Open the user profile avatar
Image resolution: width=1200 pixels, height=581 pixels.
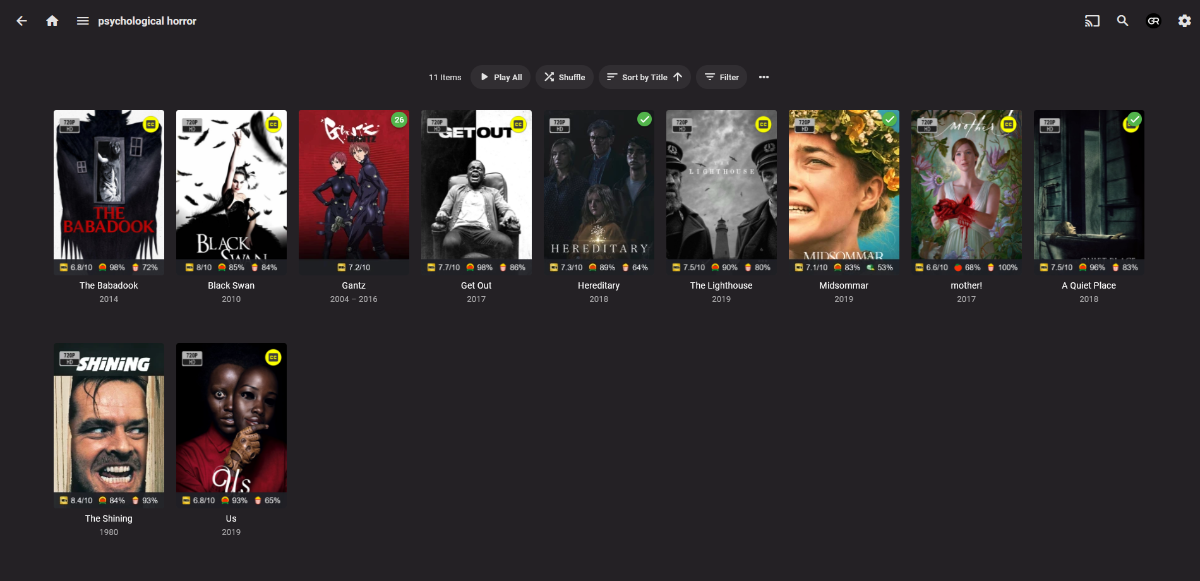1153,21
